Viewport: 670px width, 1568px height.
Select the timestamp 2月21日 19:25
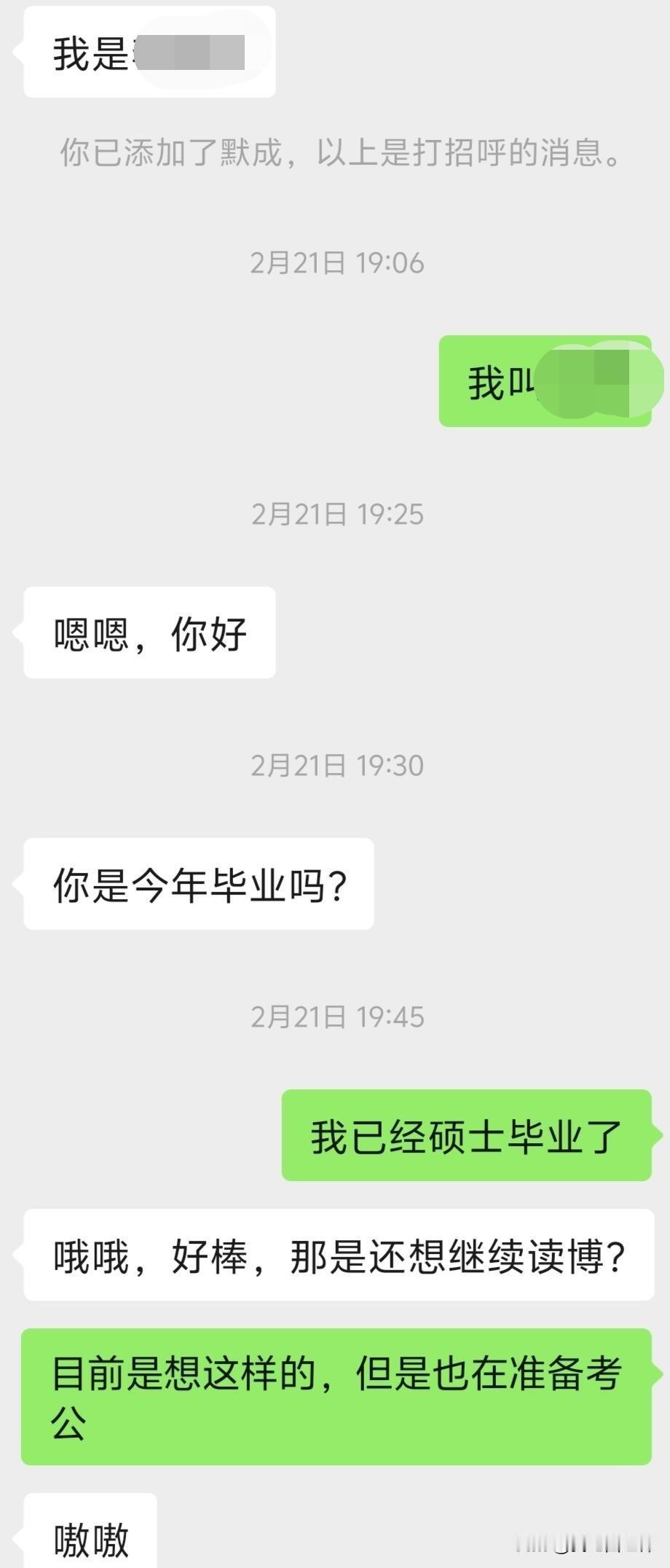pos(337,512)
